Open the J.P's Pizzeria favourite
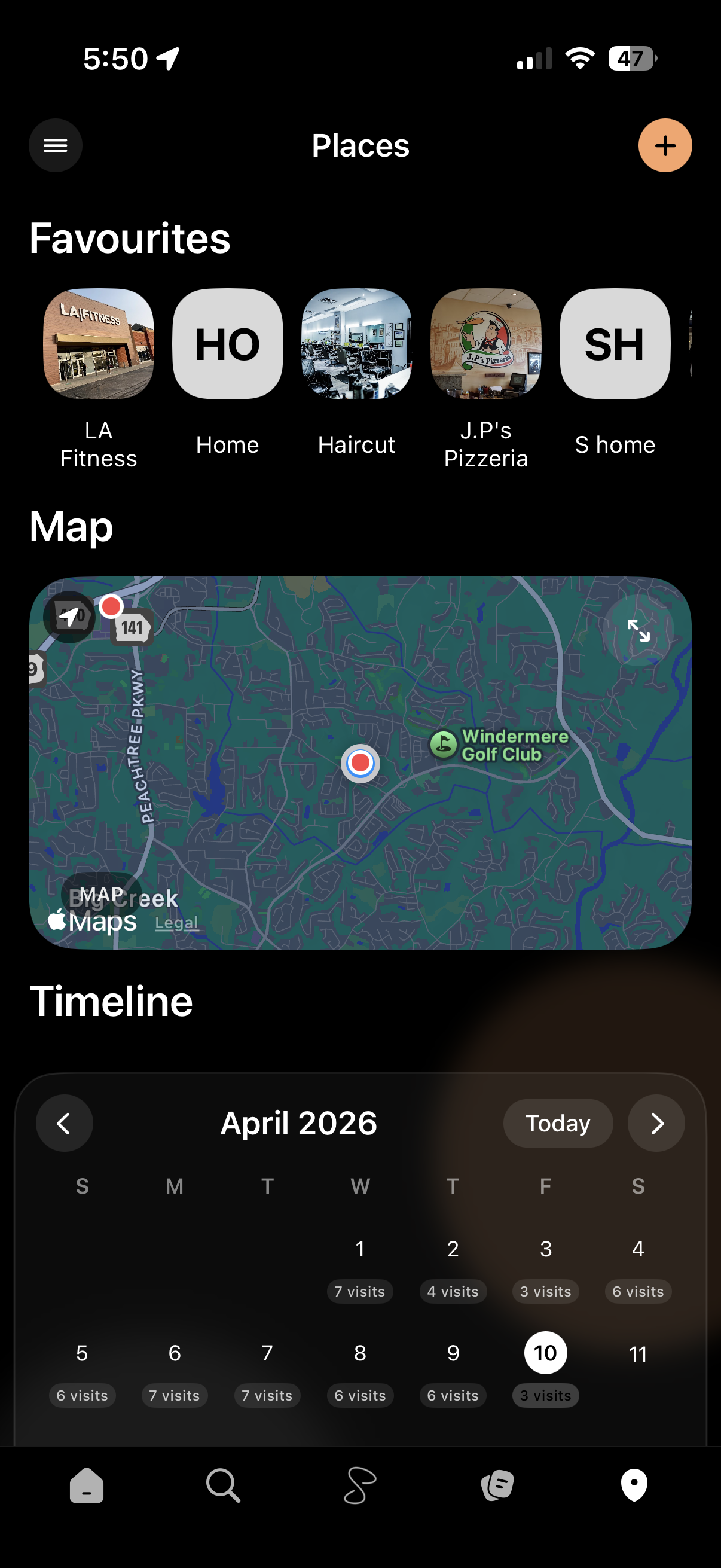The image size is (721, 1568). [485, 344]
